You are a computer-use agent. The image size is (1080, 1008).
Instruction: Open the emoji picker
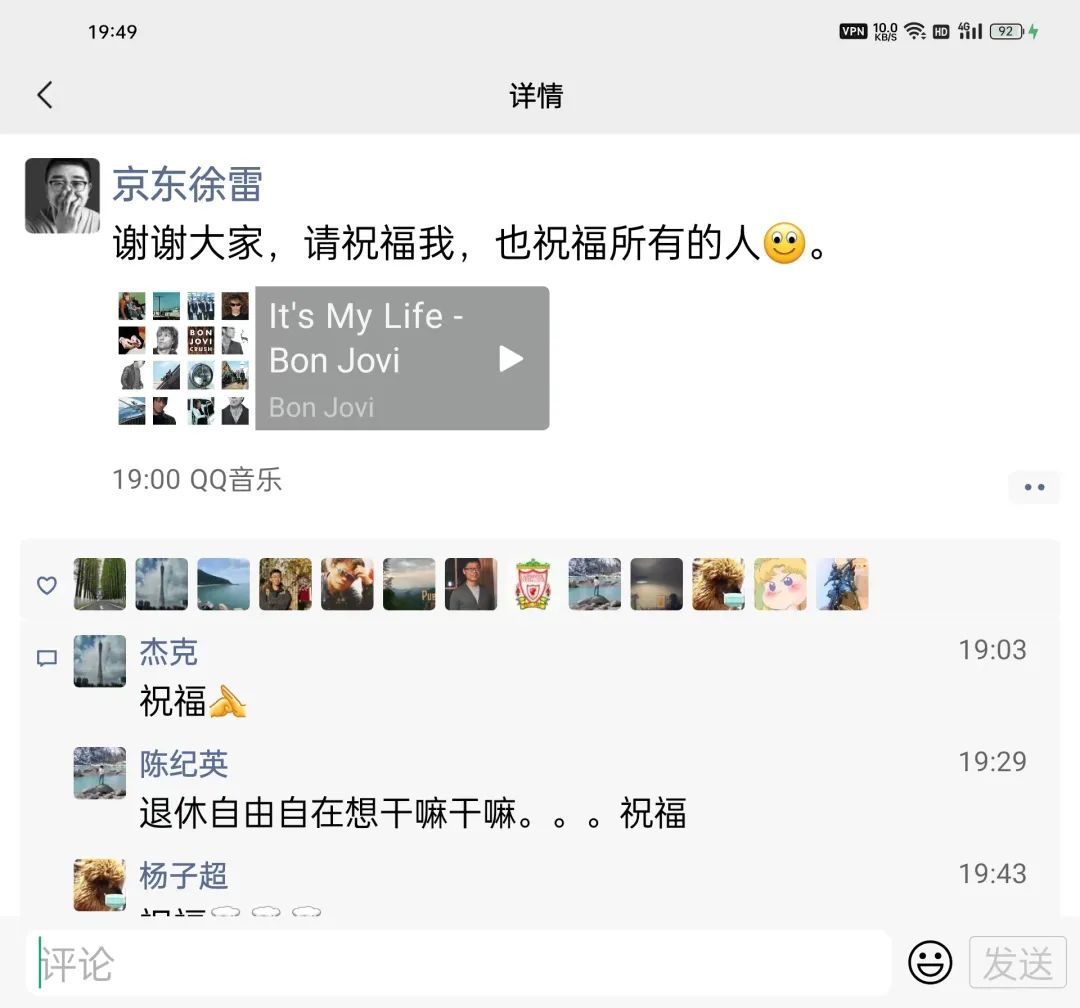coord(930,963)
